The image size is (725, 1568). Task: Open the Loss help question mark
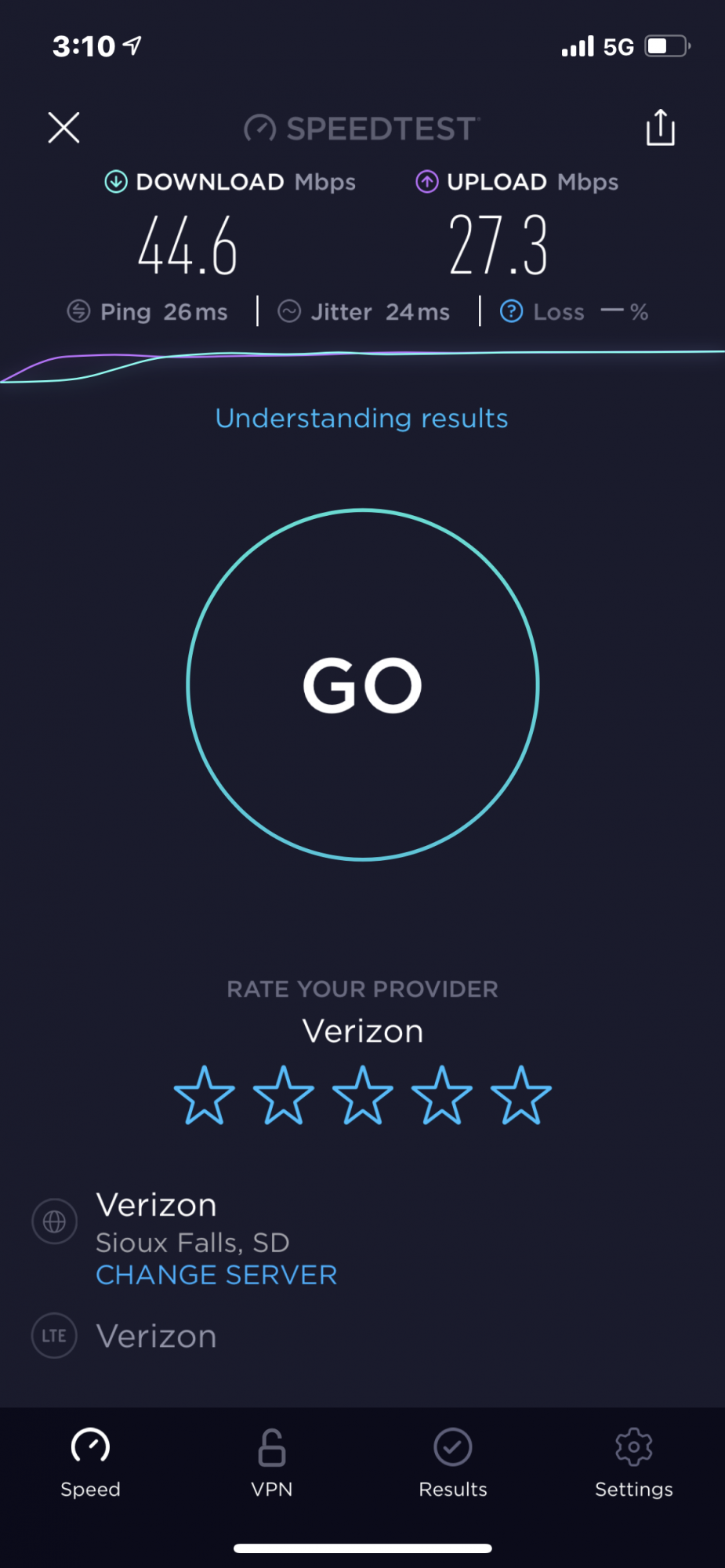point(511,312)
